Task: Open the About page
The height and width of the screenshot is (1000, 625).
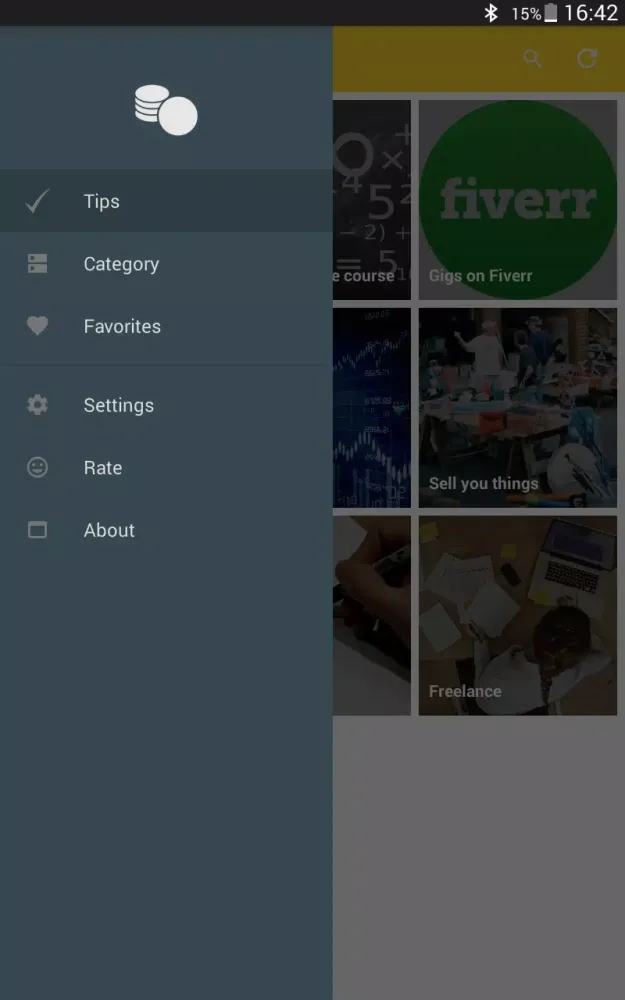Action: tap(109, 531)
